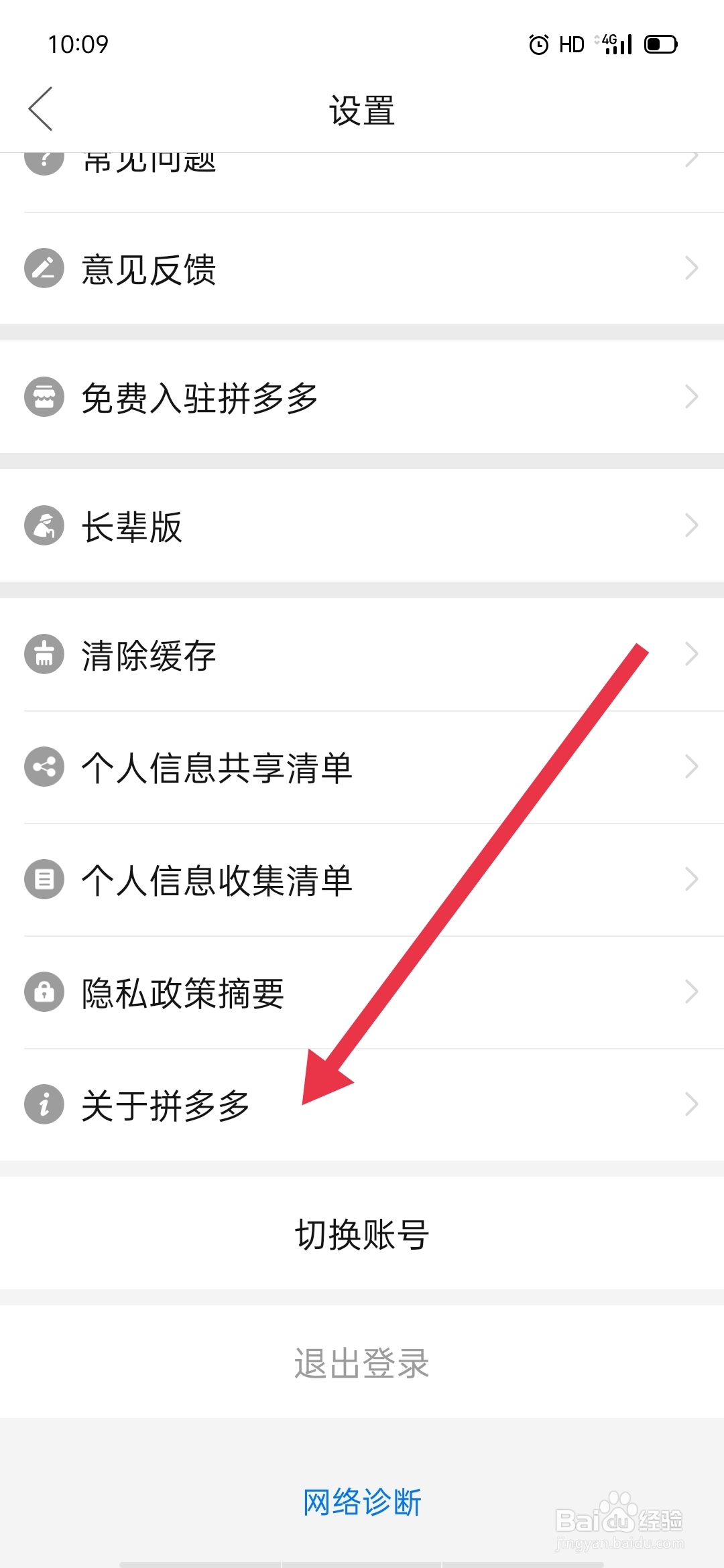
Task: Tap the 清除缓存 broom icon
Action: pos(43,655)
